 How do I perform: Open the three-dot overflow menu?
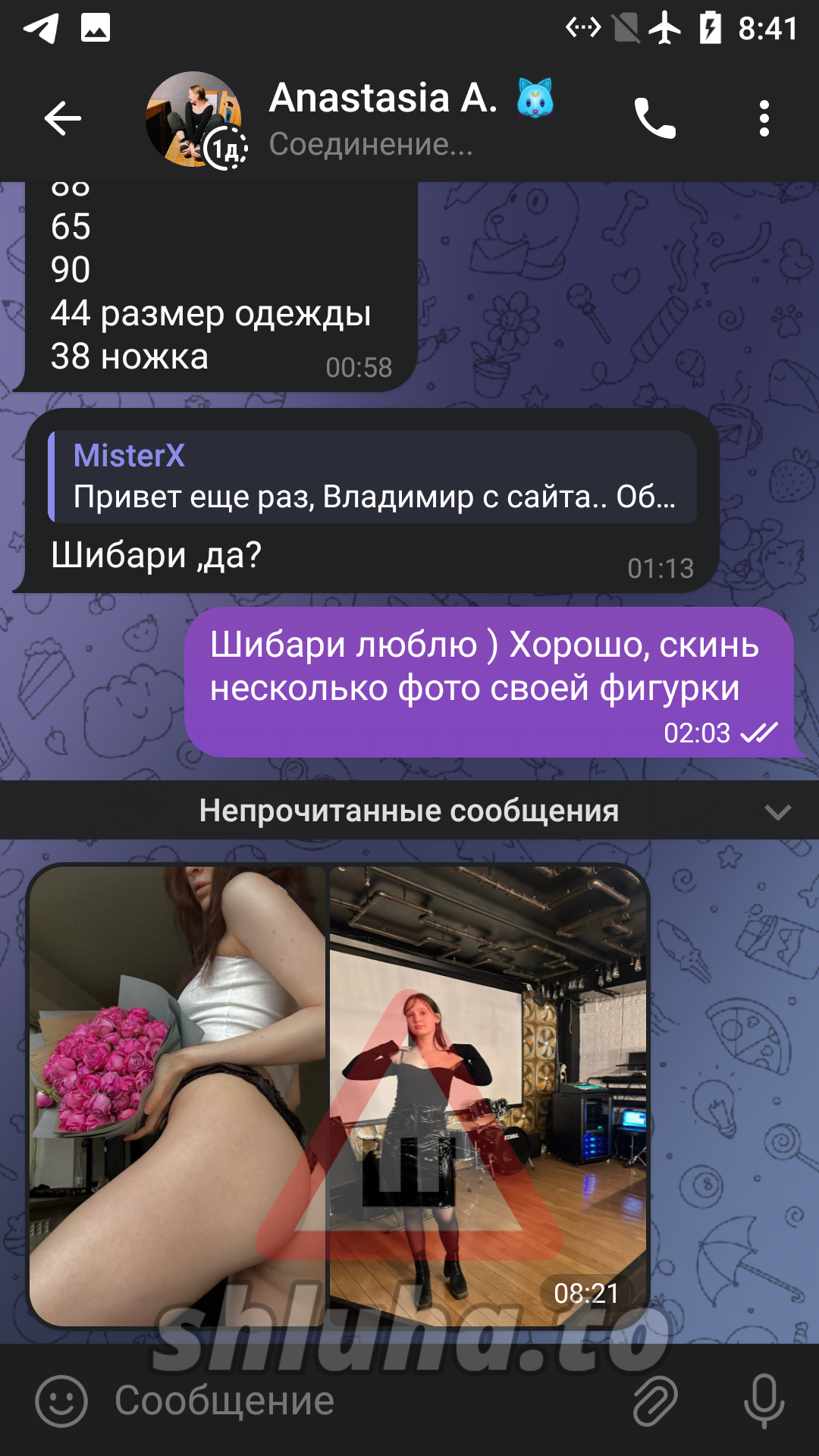point(764,118)
